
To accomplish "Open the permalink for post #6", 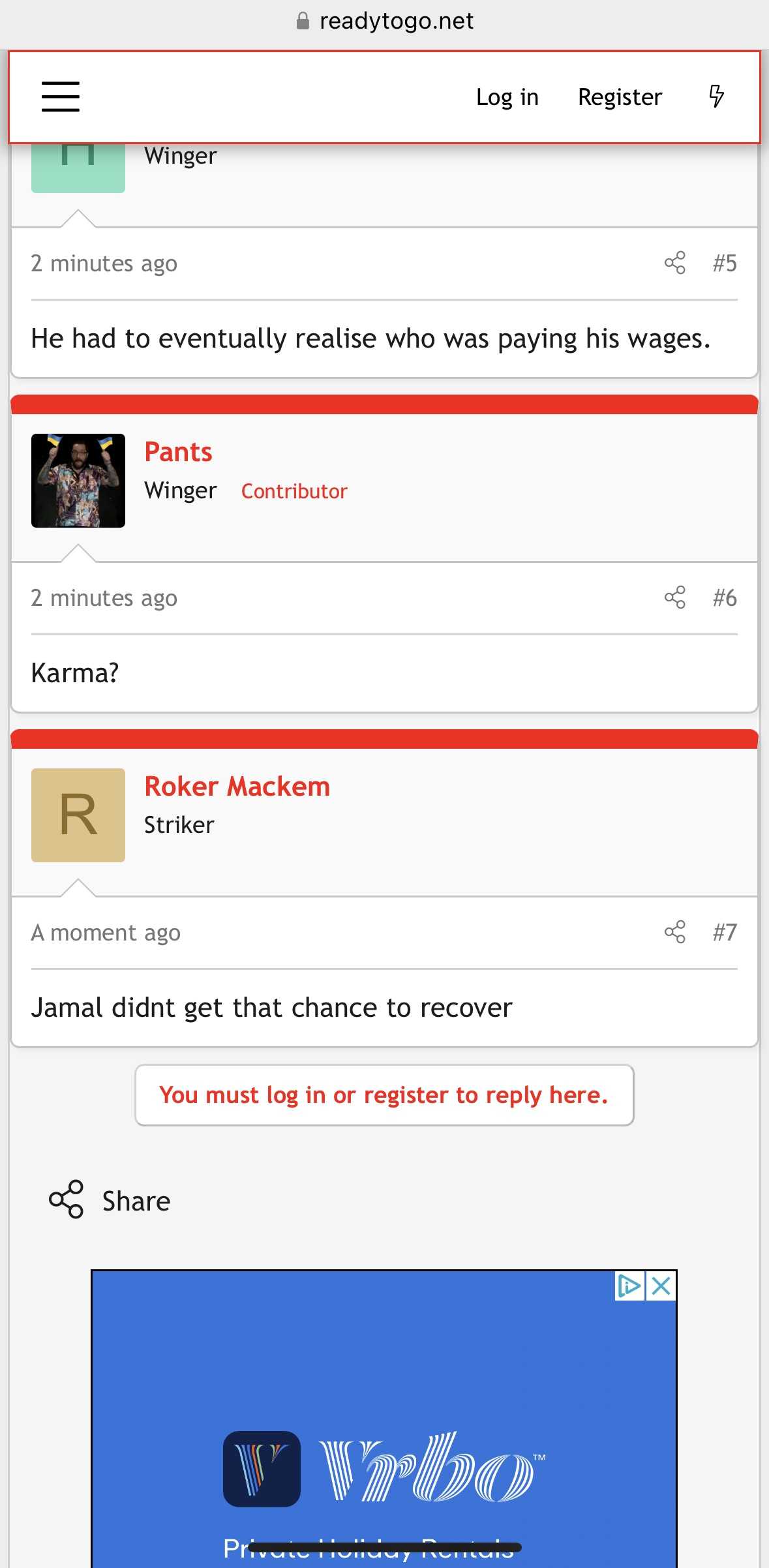I will [725, 597].
